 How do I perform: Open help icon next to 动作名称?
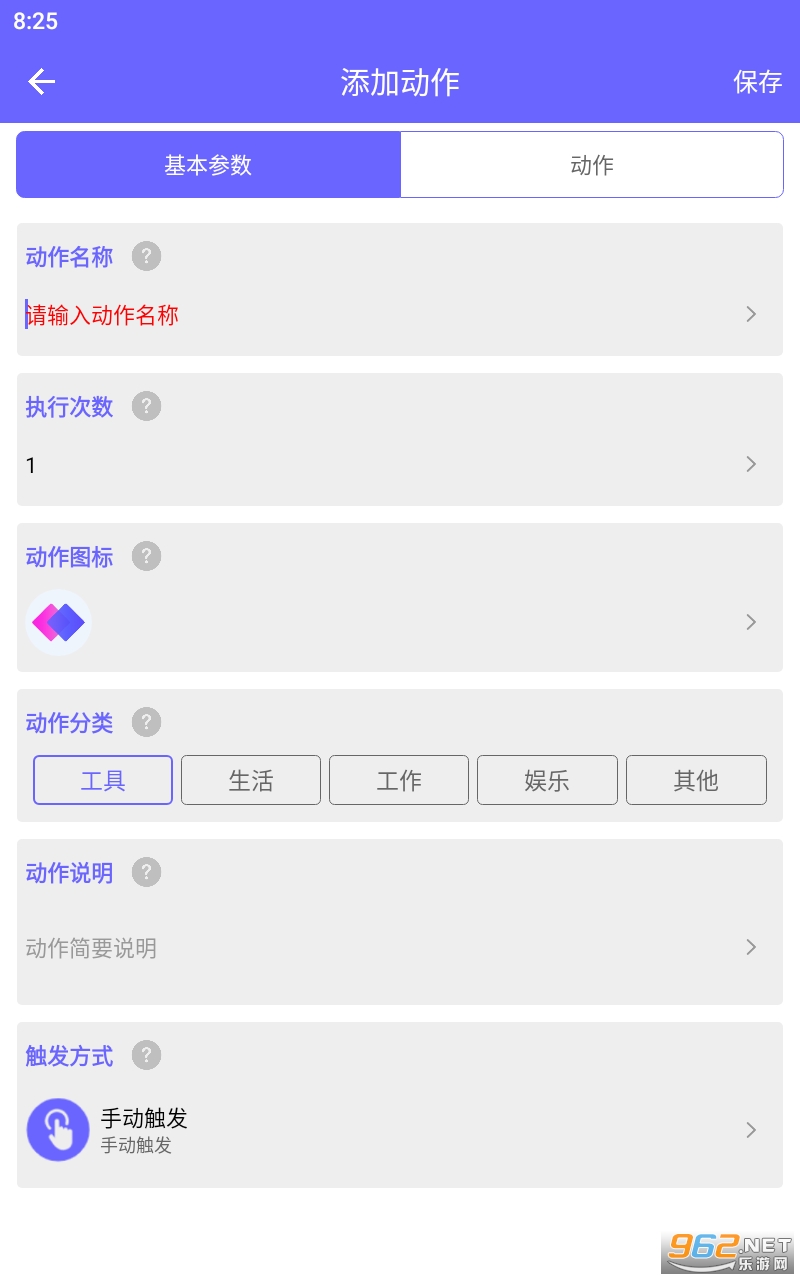click(x=146, y=256)
